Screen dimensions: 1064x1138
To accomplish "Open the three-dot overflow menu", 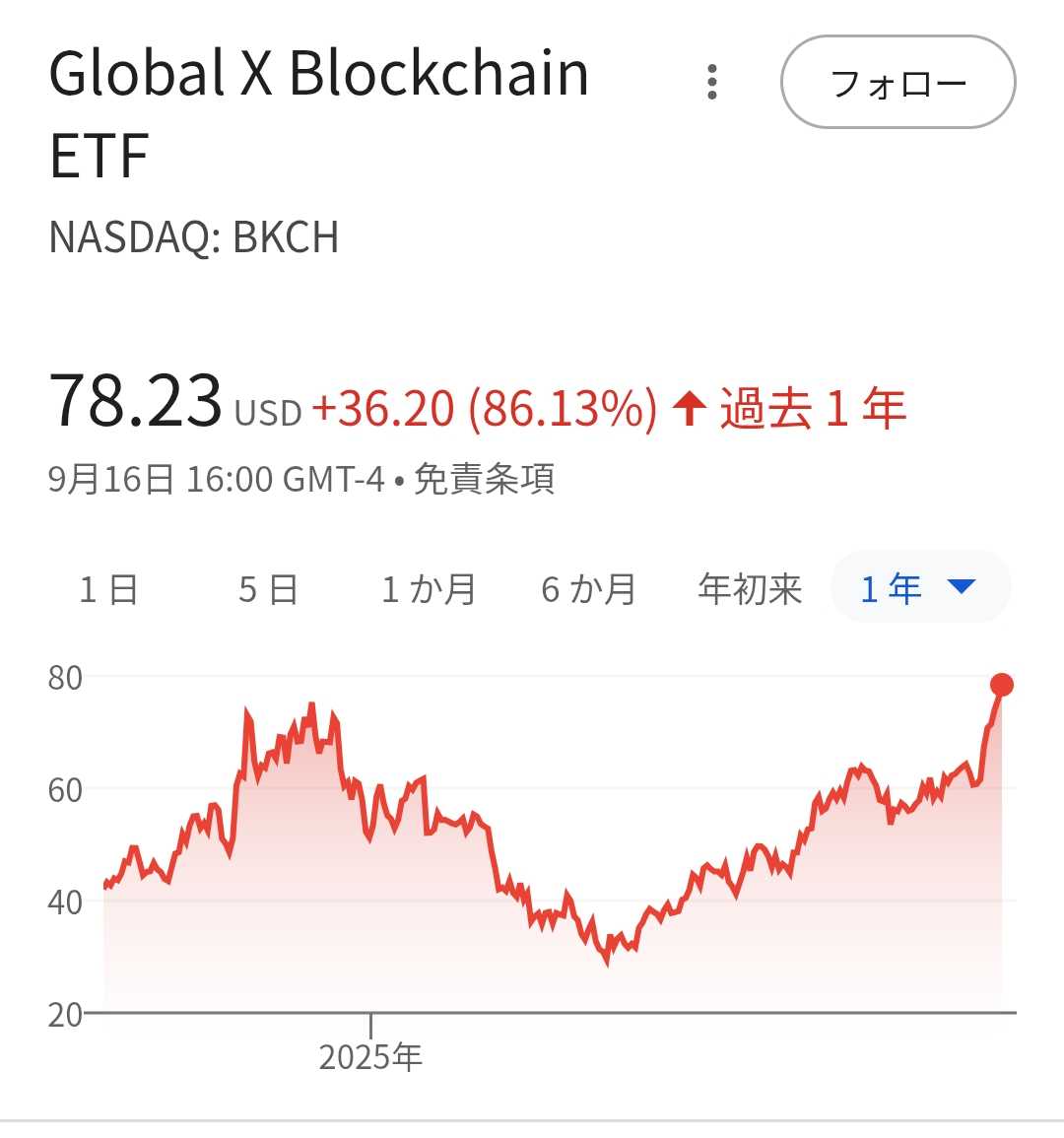I will (712, 83).
